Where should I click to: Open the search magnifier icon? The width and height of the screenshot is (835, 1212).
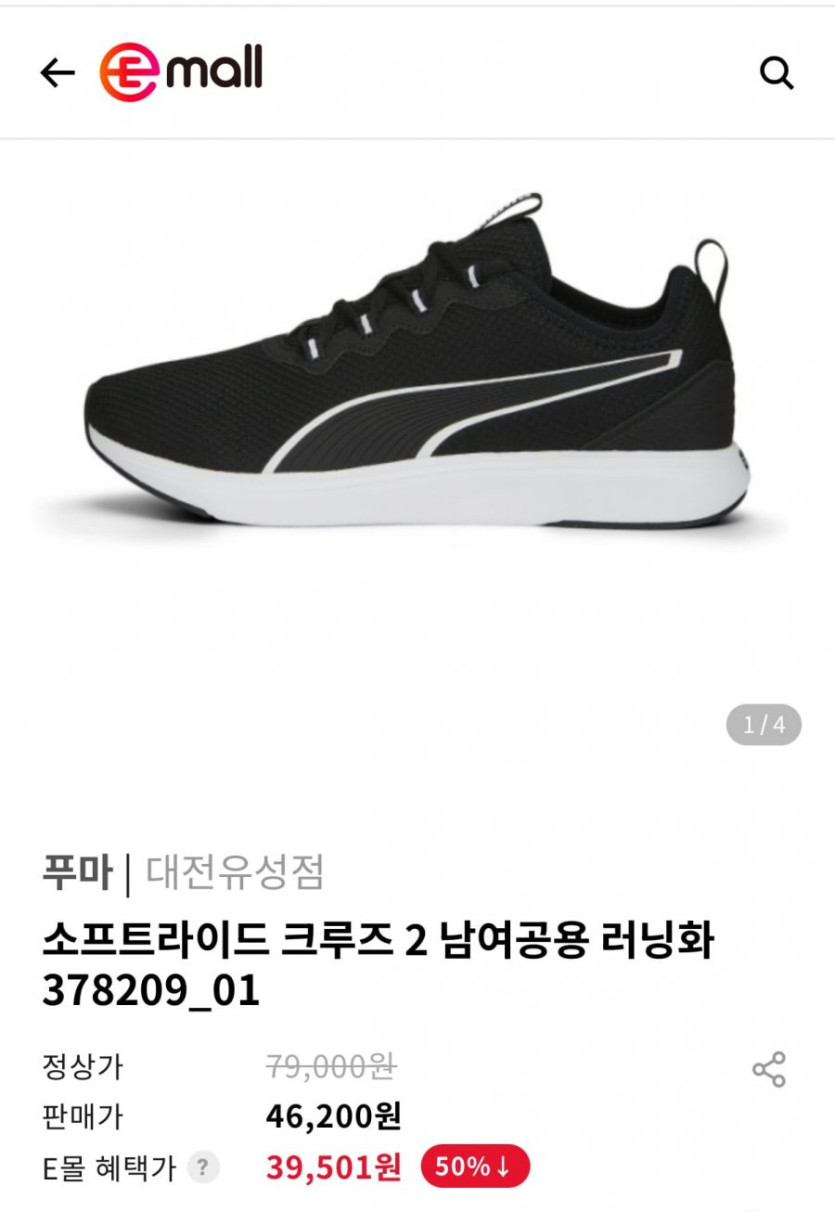776,73
